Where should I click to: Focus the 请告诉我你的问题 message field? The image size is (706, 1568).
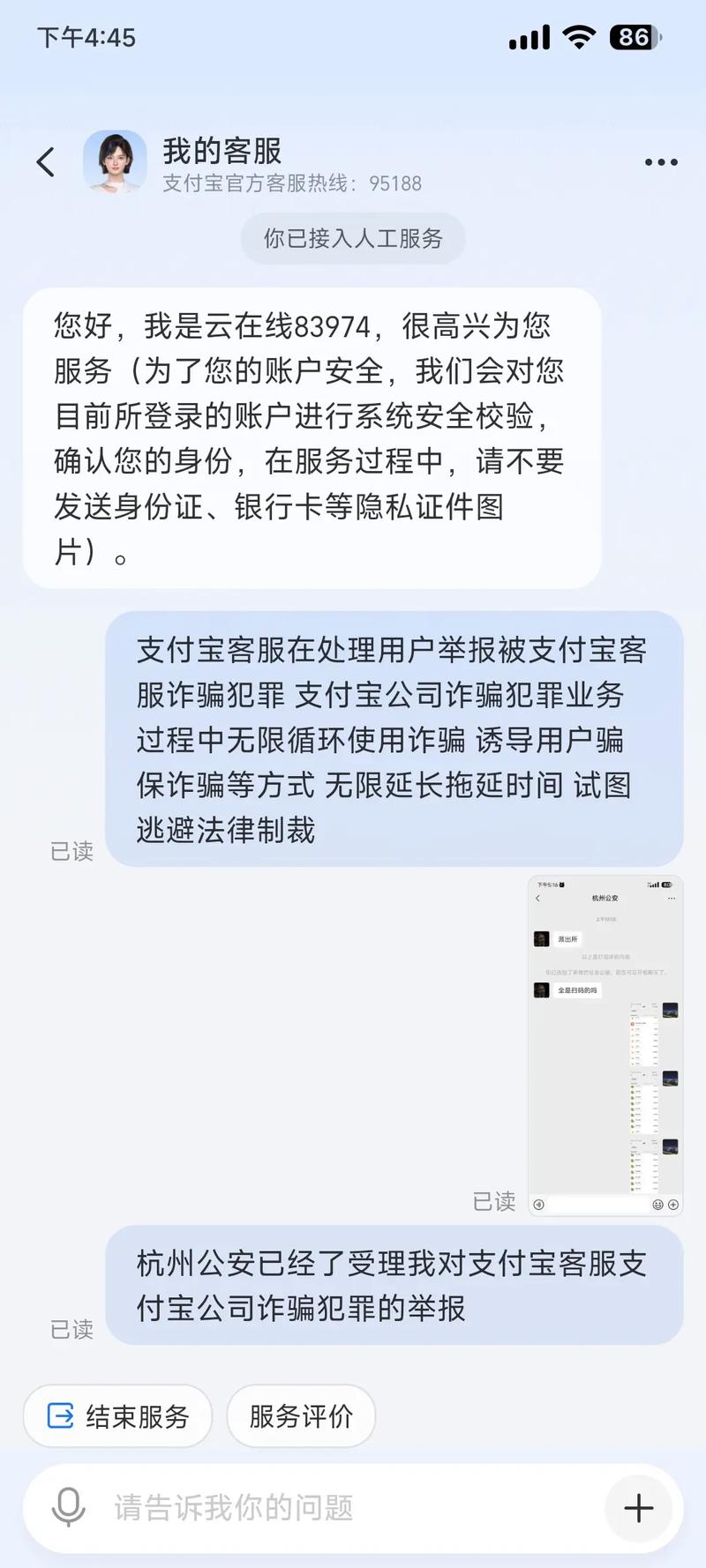pos(344,1508)
